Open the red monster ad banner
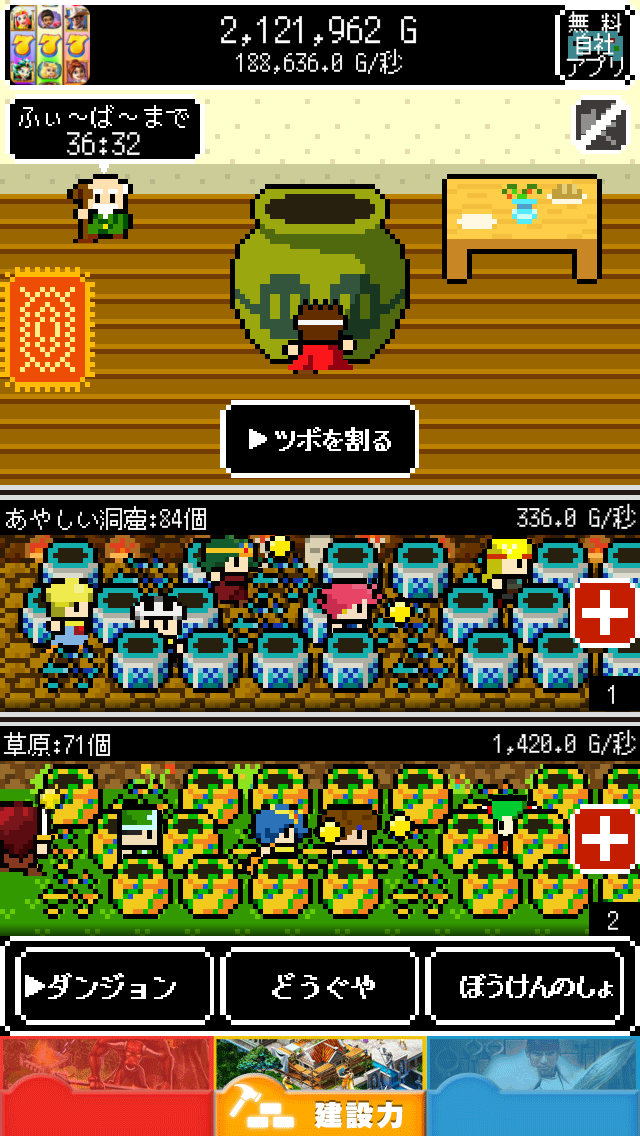The width and height of the screenshot is (640, 1136). click(x=106, y=1088)
